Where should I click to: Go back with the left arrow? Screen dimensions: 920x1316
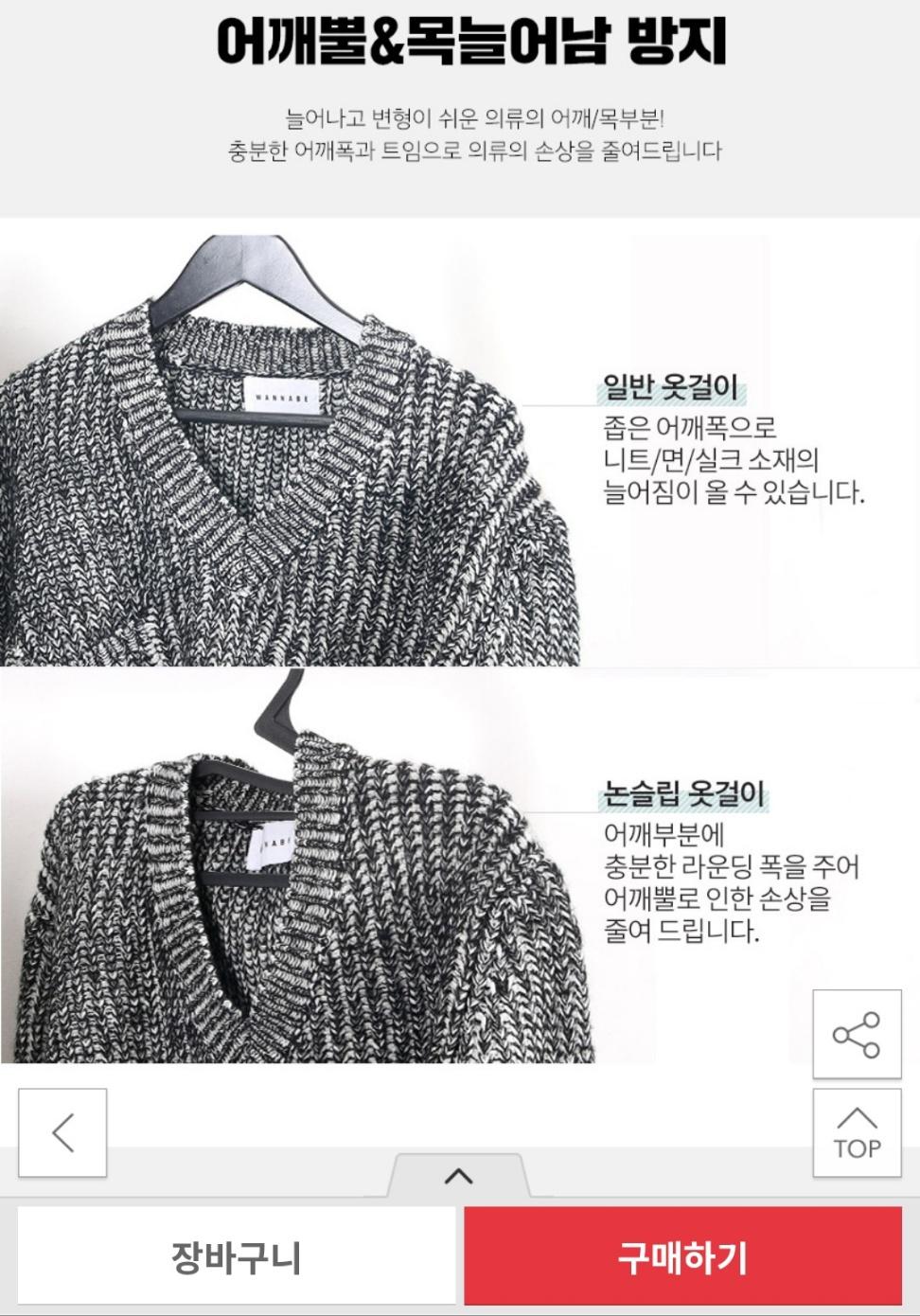pyautogui.click(x=62, y=1132)
